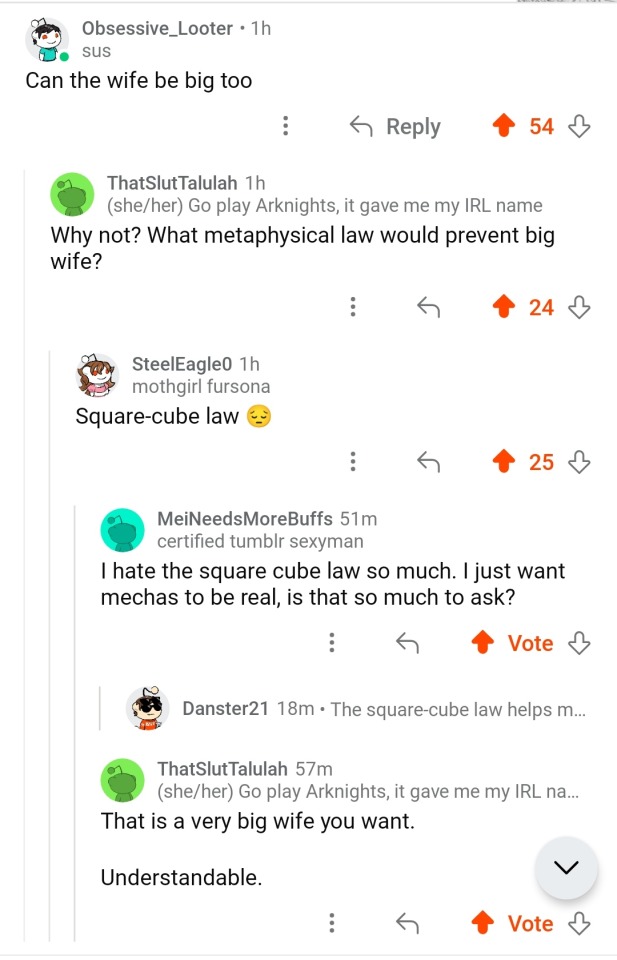The height and width of the screenshot is (960, 617).
Task: Upvote the 'Understandable.' comment
Action: click(x=484, y=923)
